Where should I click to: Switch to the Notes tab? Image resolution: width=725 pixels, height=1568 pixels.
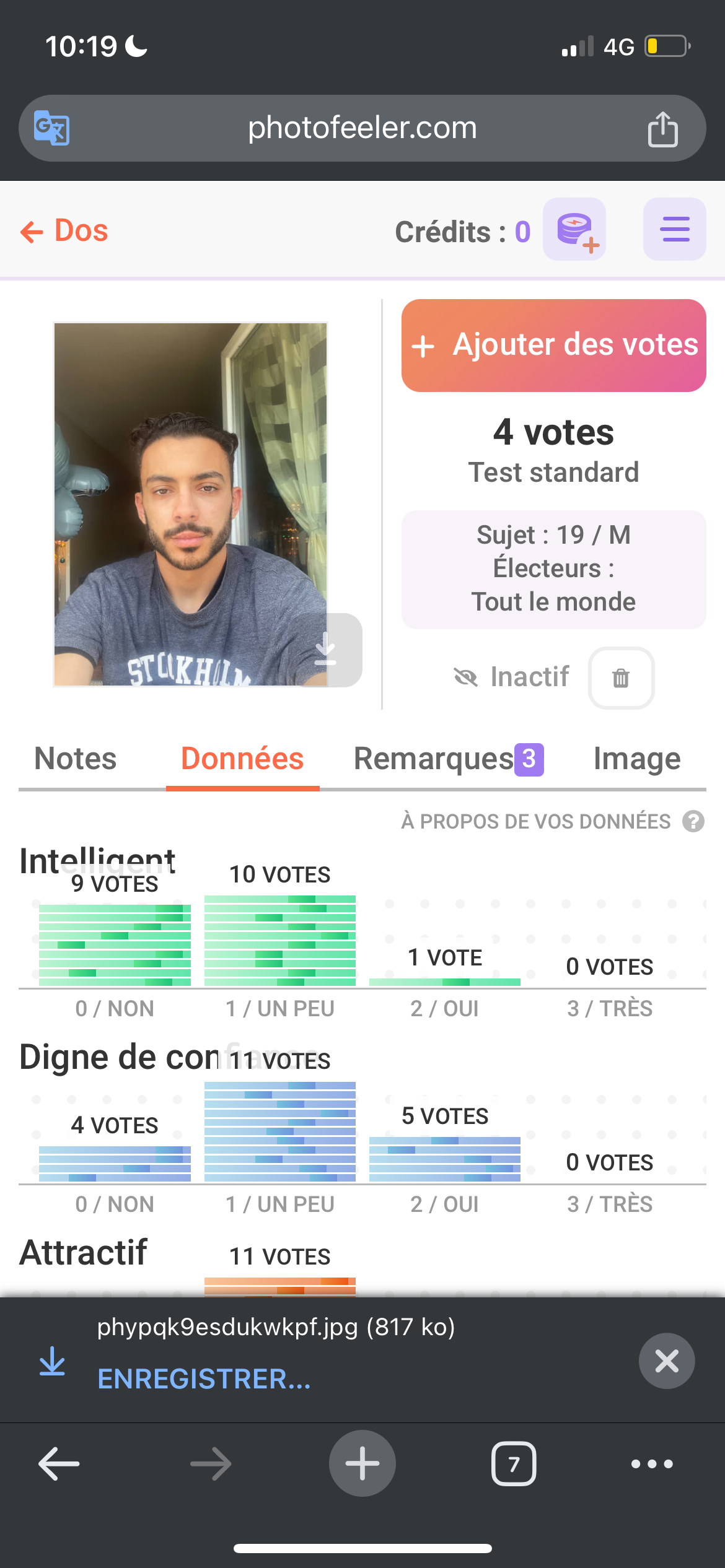pyautogui.click(x=76, y=759)
